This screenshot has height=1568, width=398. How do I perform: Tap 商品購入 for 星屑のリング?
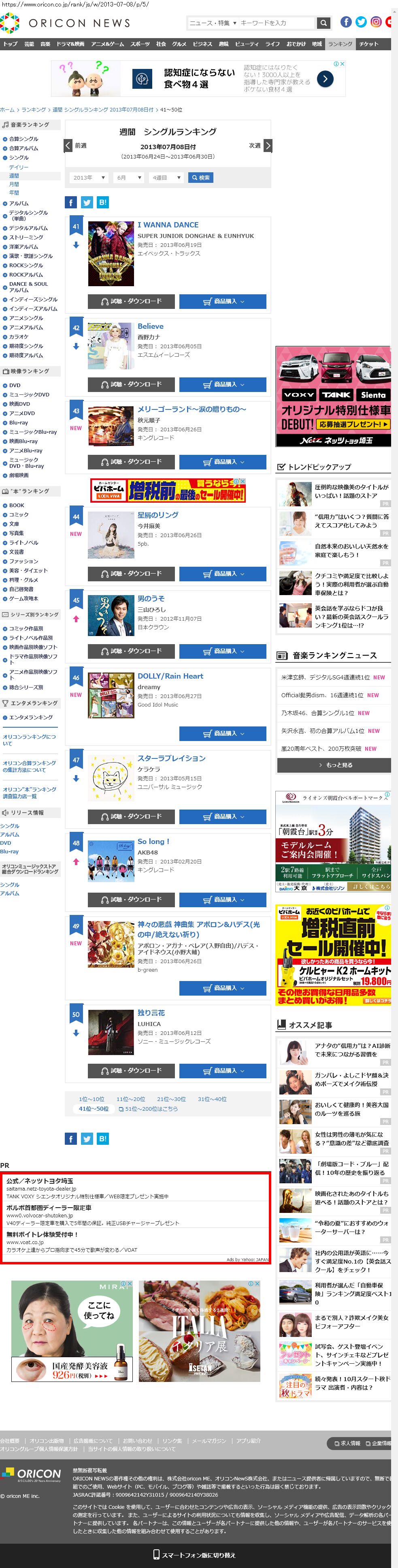(222, 574)
